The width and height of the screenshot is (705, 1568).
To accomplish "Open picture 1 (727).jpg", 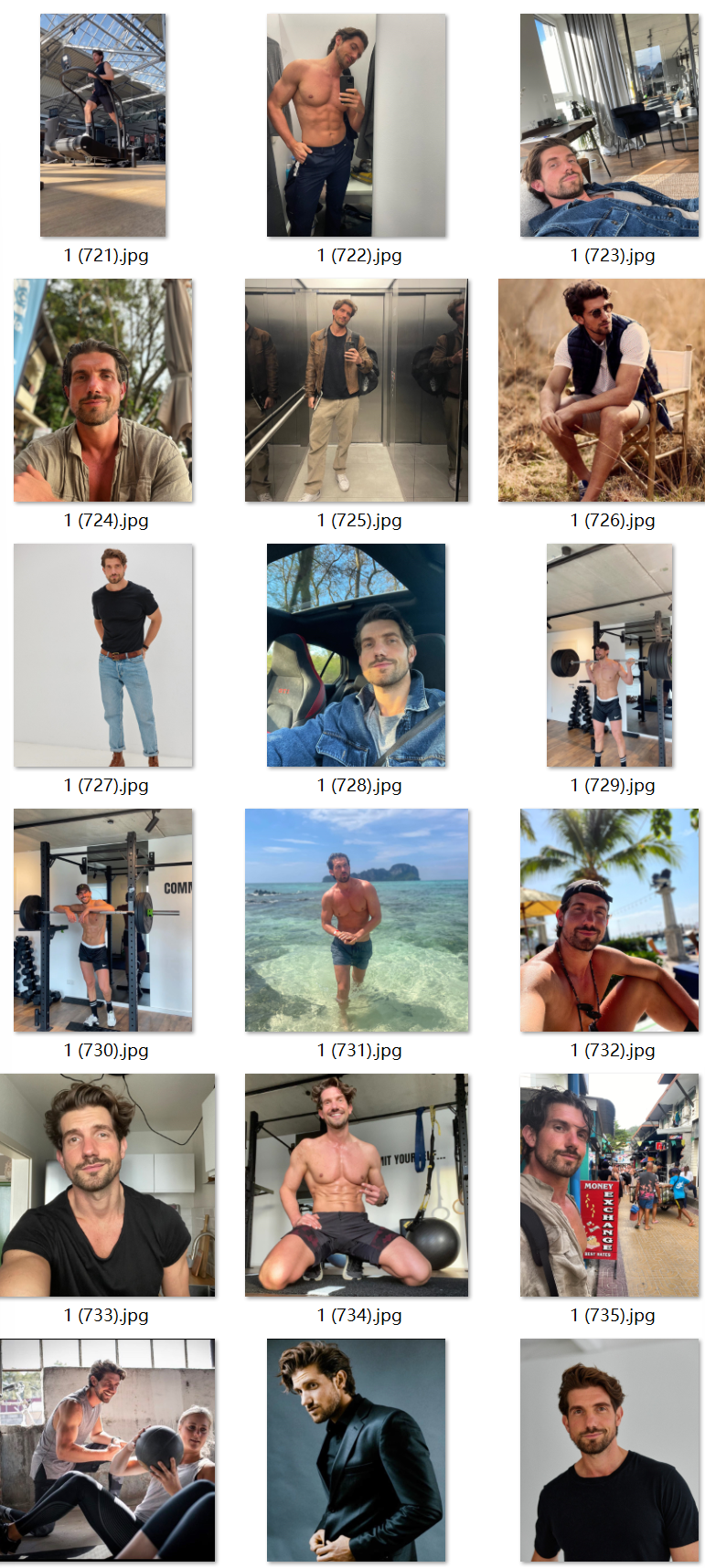I will (103, 655).
